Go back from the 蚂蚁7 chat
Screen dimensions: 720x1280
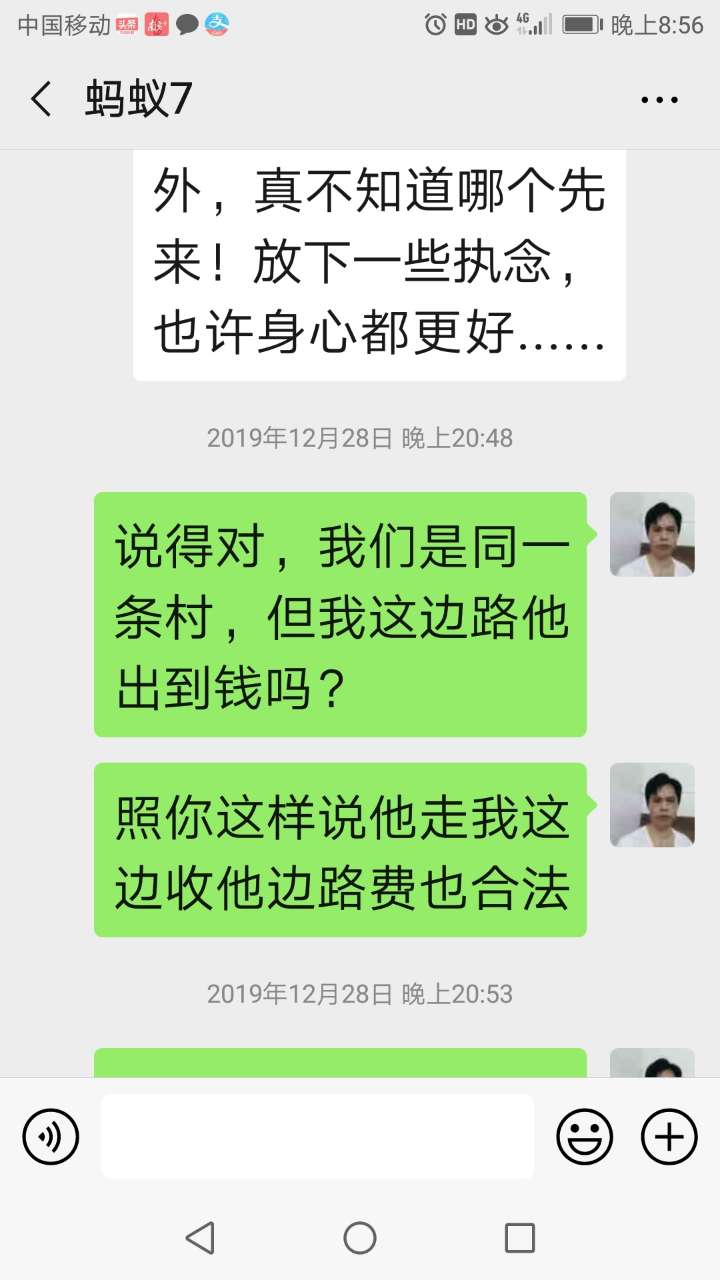[42, 100]
